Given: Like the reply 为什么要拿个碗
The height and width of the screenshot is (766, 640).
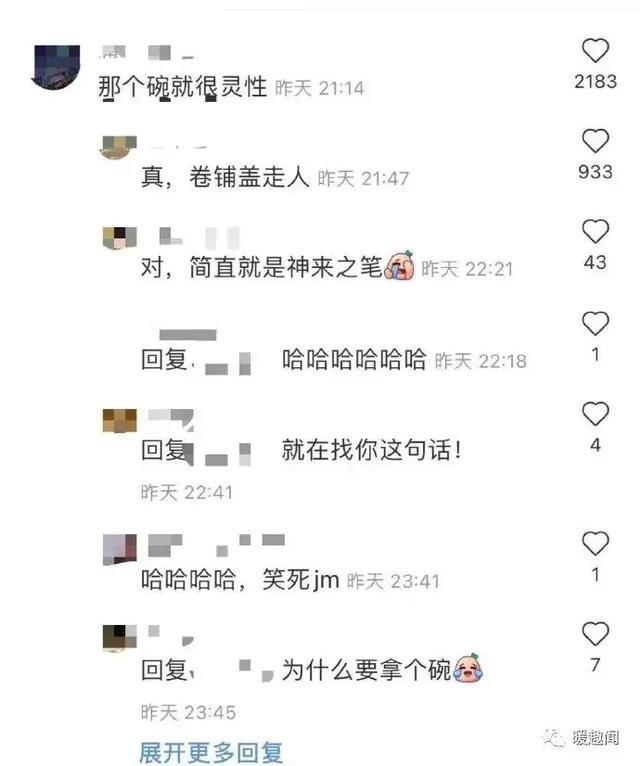Looking at the screenshot, I should 595,634.
